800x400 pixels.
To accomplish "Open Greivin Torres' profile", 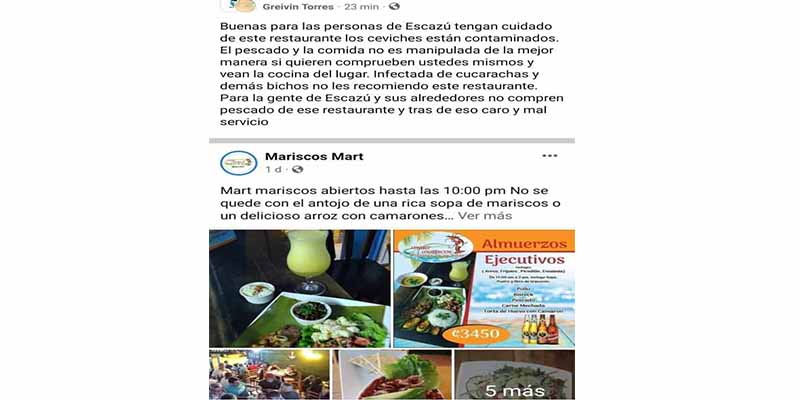I will tap(299, 6).
